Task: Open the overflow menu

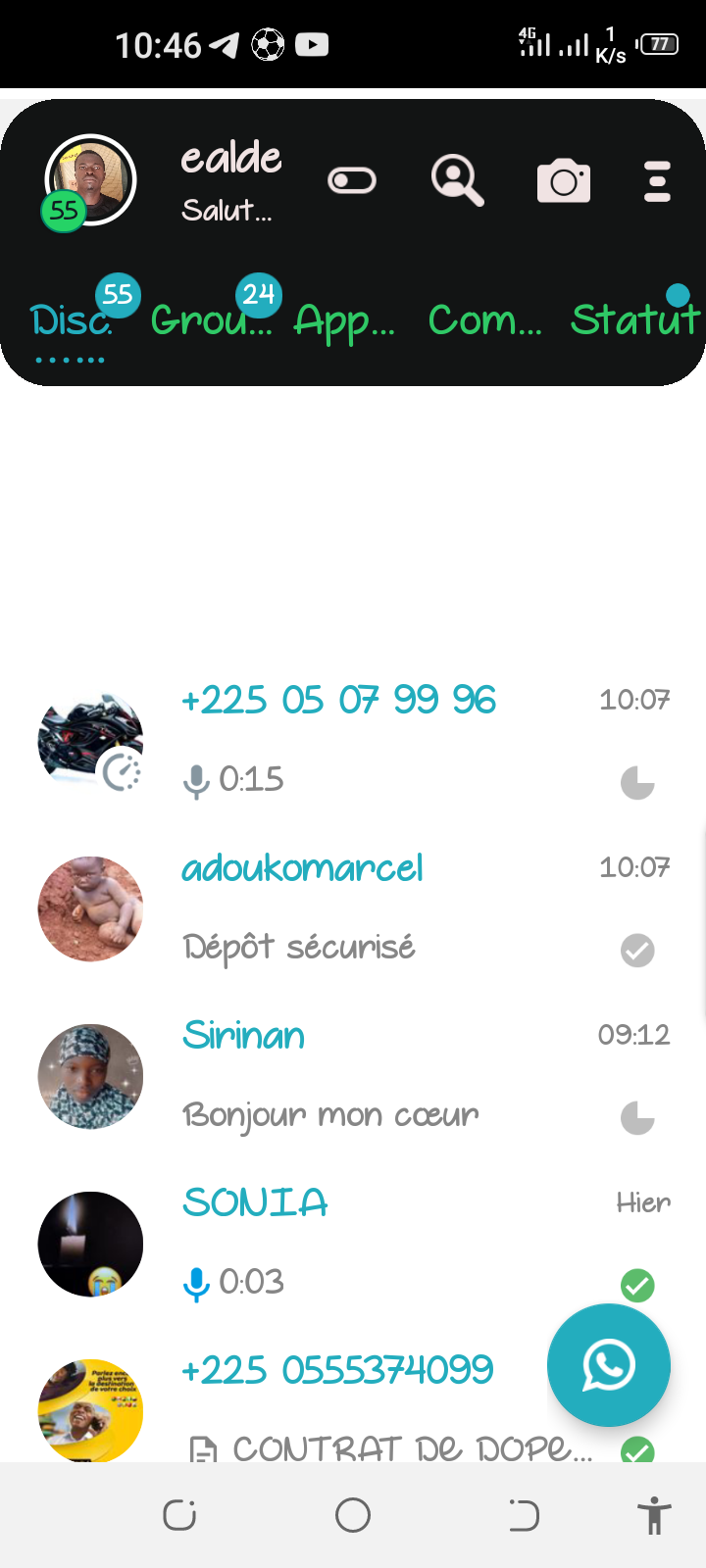Action: (x=657, y=181)
